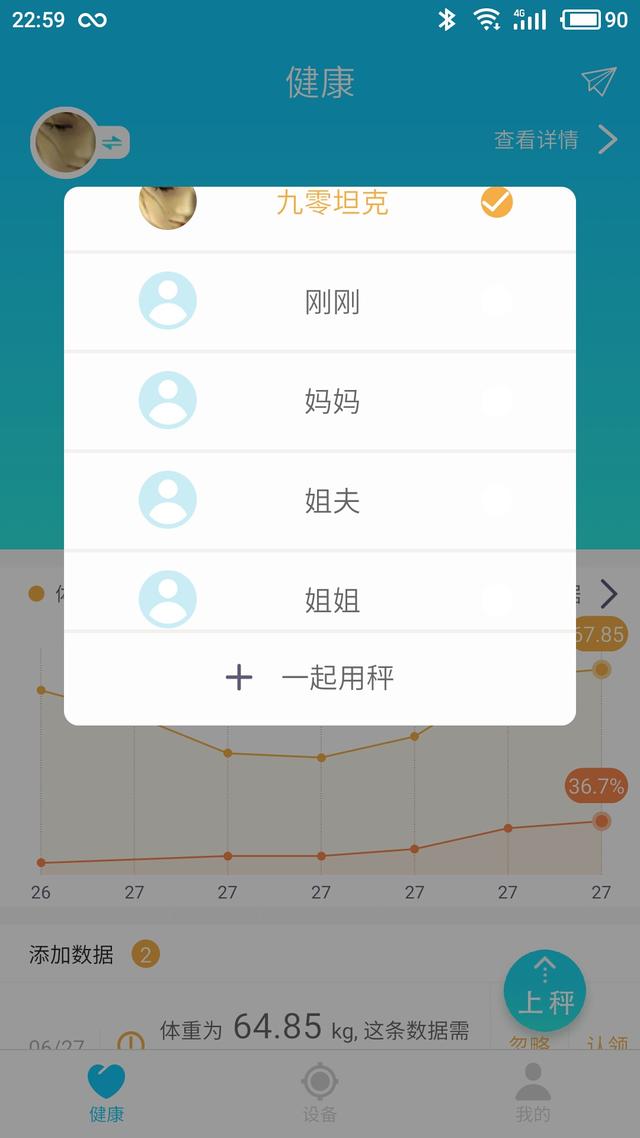Switch to the 设备 tab
640x1138 pixels.
point(320,1093)
